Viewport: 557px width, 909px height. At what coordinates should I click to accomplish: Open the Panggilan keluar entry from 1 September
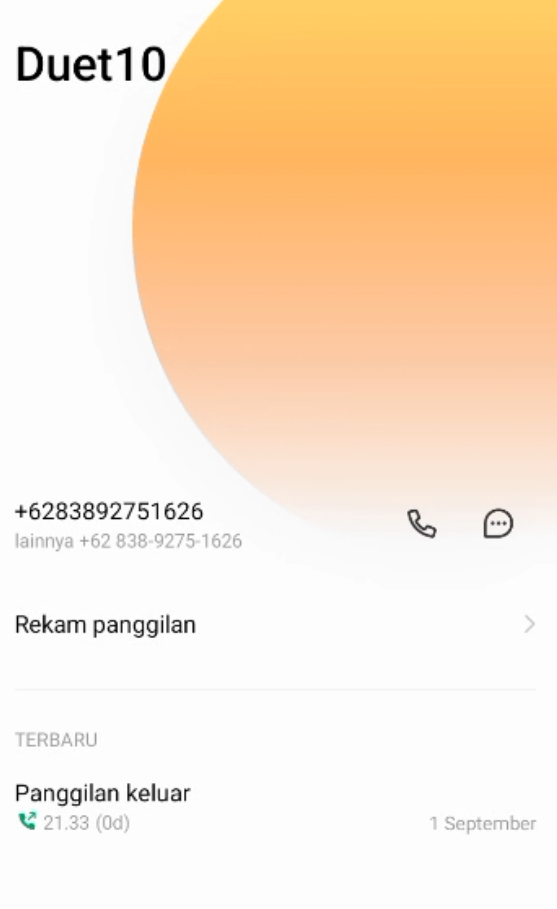(275, 808)
